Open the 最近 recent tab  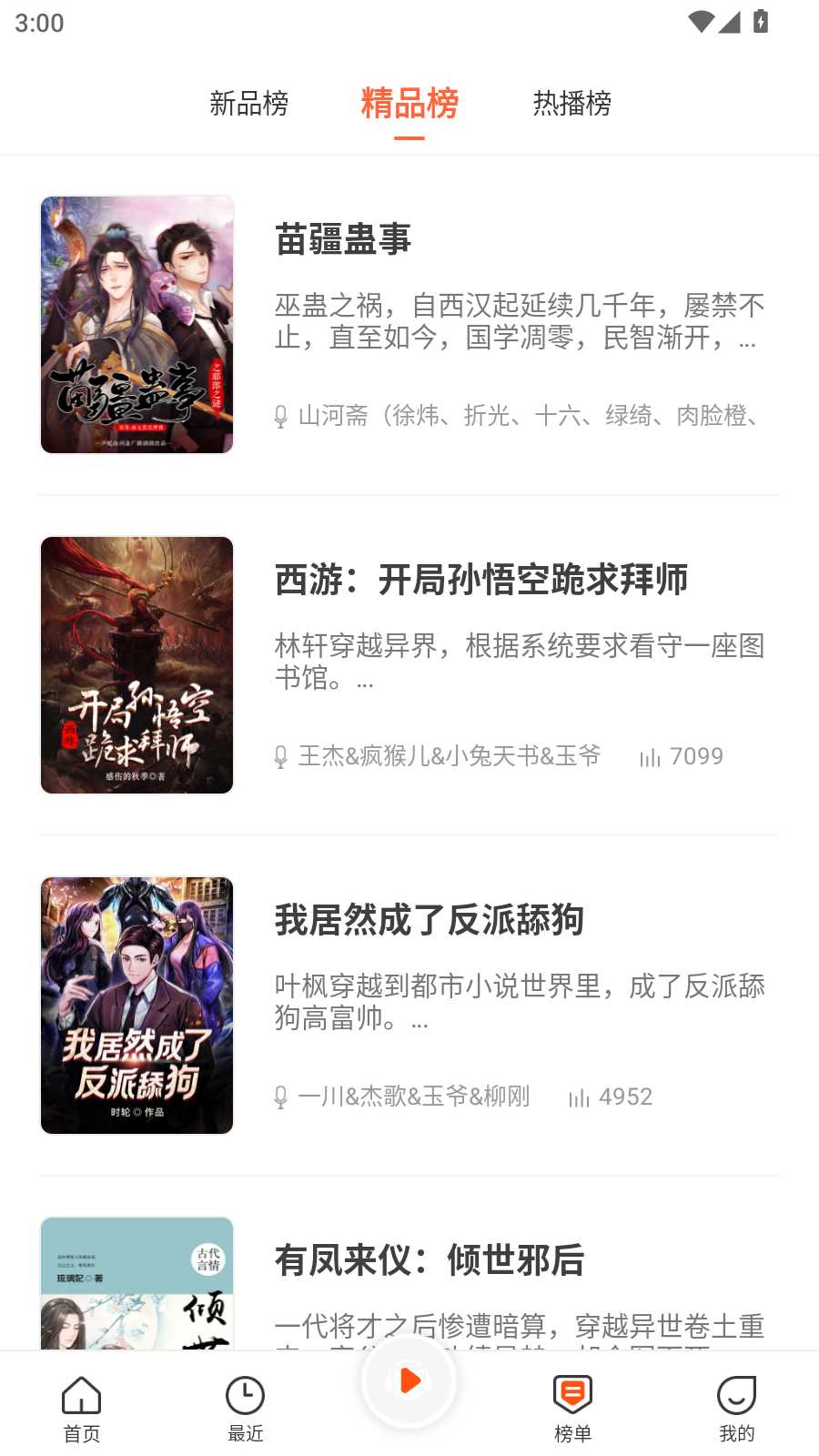246,1409
